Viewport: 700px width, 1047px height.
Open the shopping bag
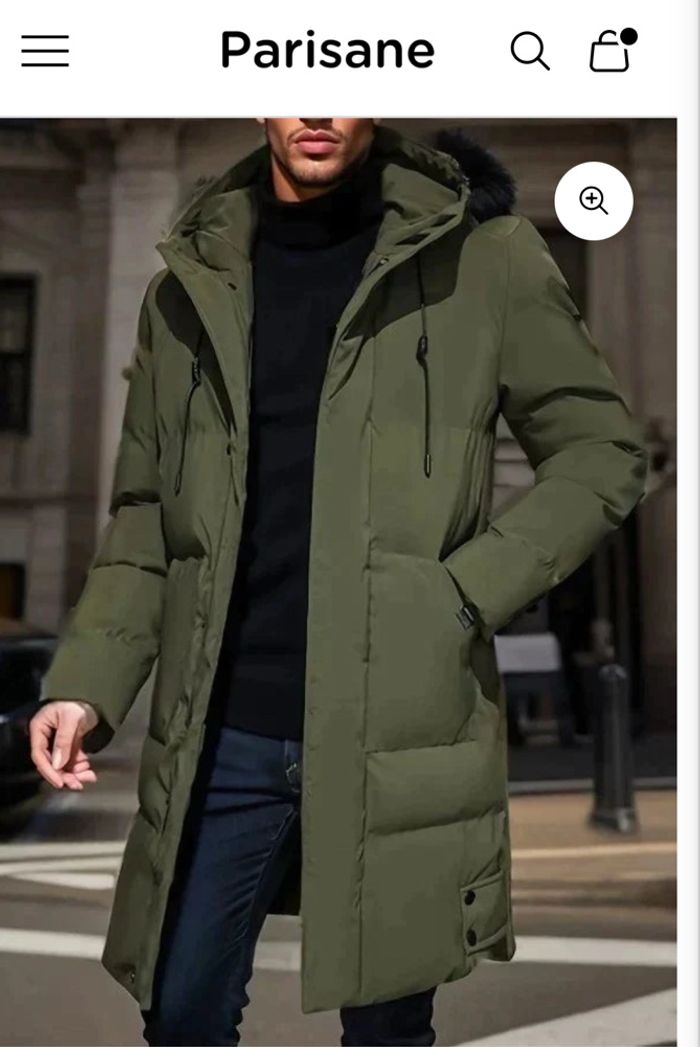point(610,52)
